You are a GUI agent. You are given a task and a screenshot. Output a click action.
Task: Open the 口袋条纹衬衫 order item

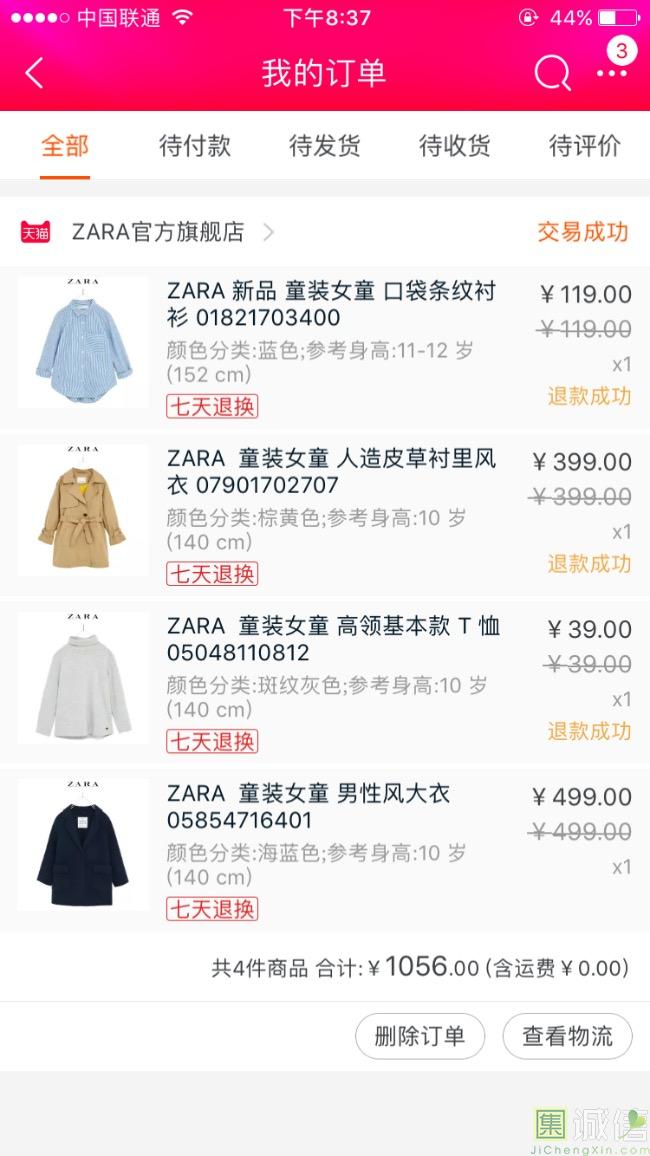click(x=330, y=305)
